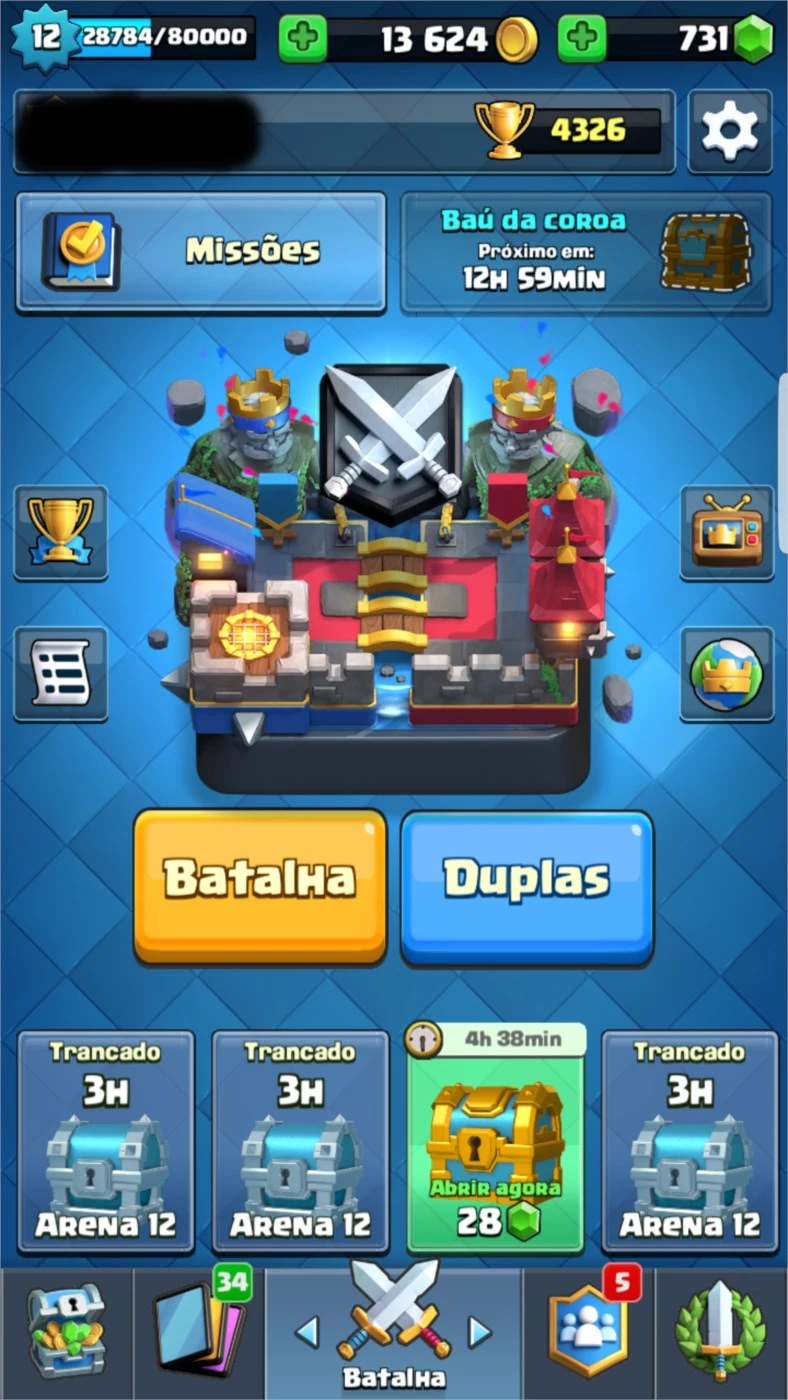Open the golden chest for 28 gems

click(x=496, y=1140)
